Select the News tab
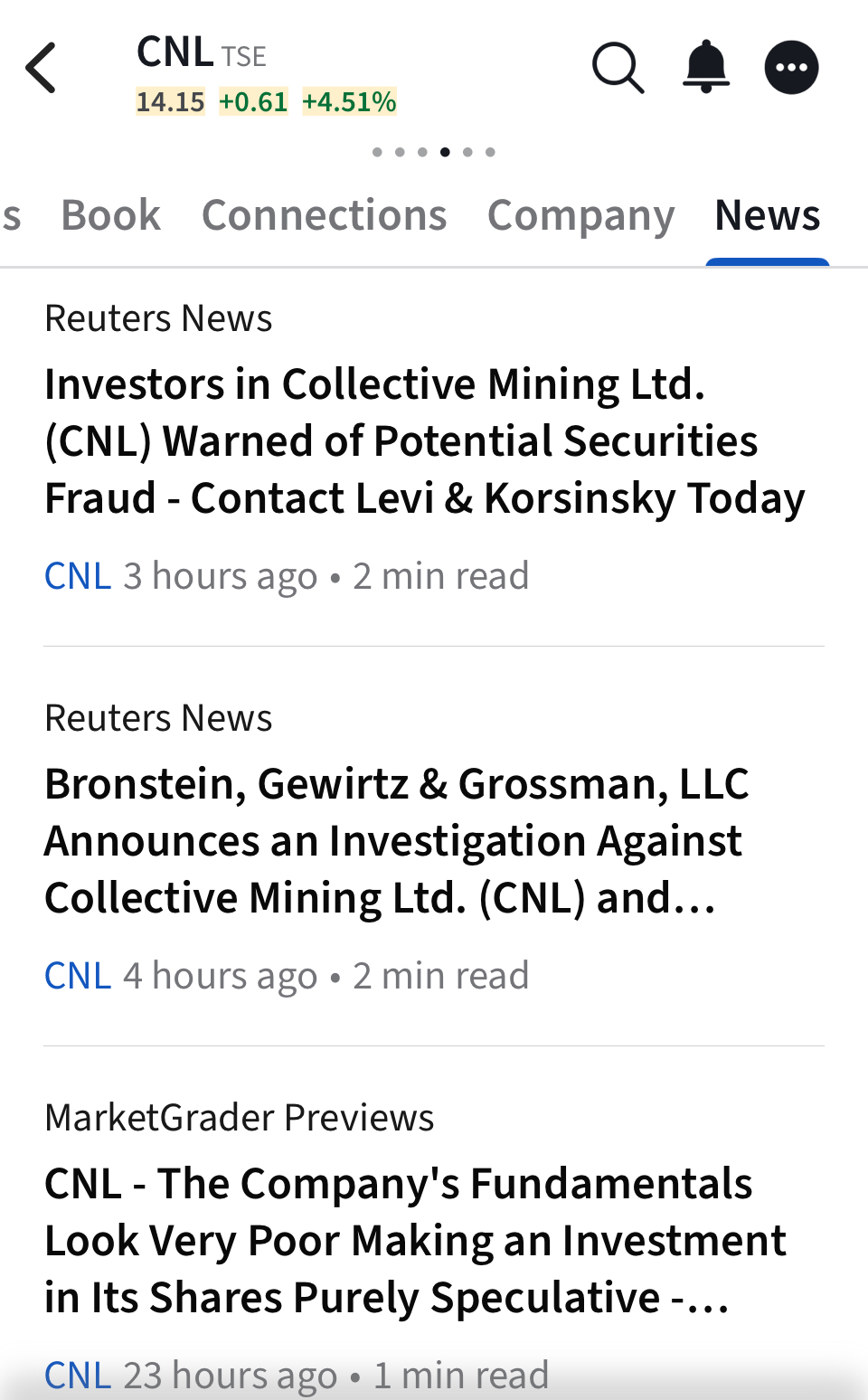 pyautogui.click(x=767, y=215)
